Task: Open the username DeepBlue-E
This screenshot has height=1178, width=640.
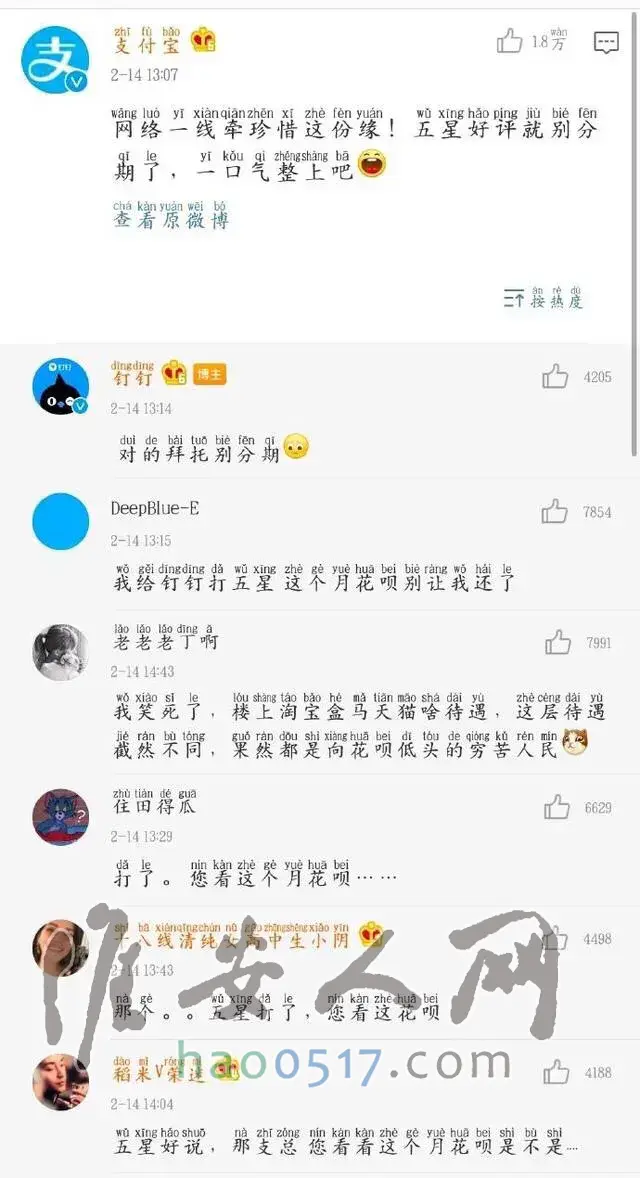Action: tap(155, 509)
